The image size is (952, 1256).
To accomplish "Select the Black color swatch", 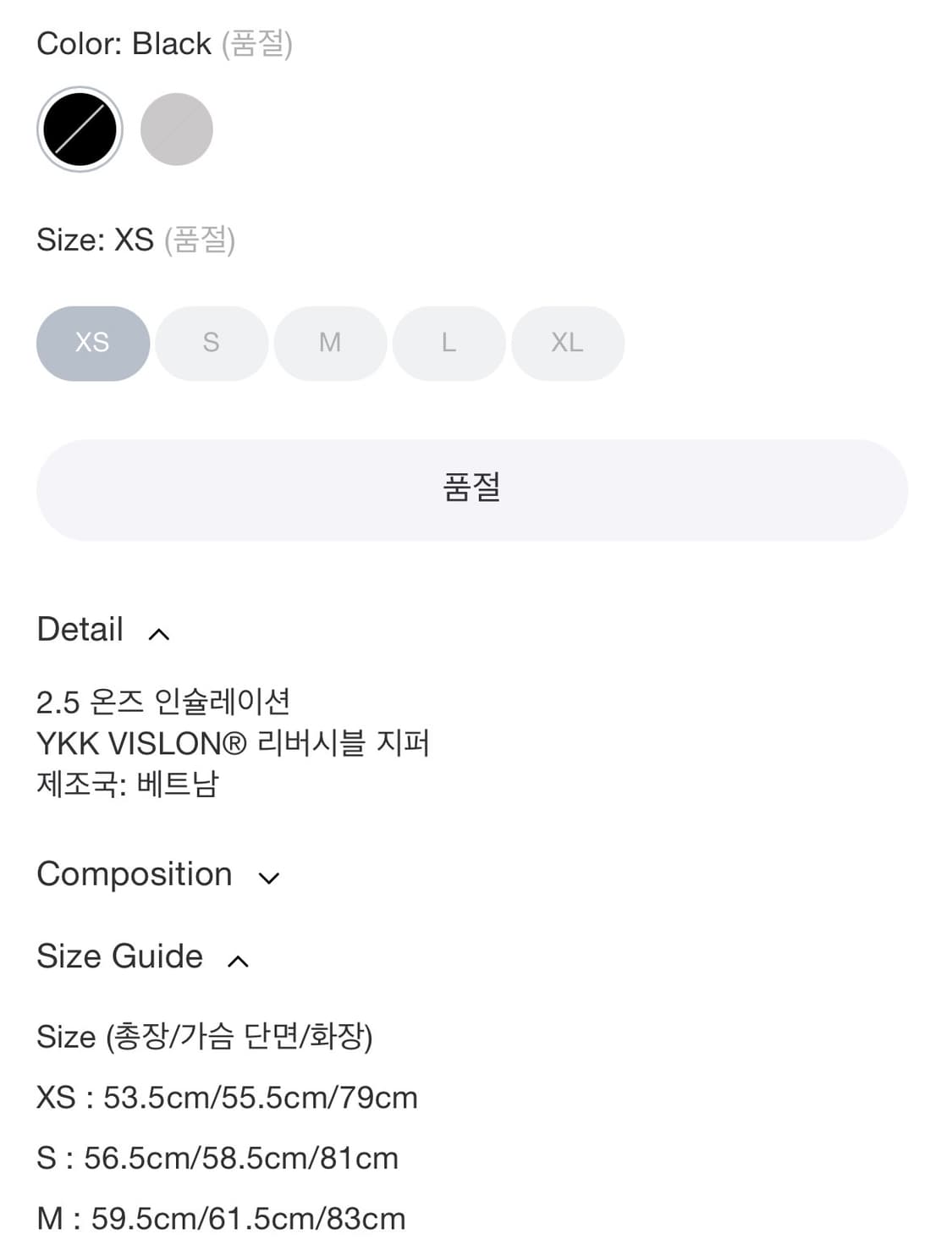I will point(78,128).
